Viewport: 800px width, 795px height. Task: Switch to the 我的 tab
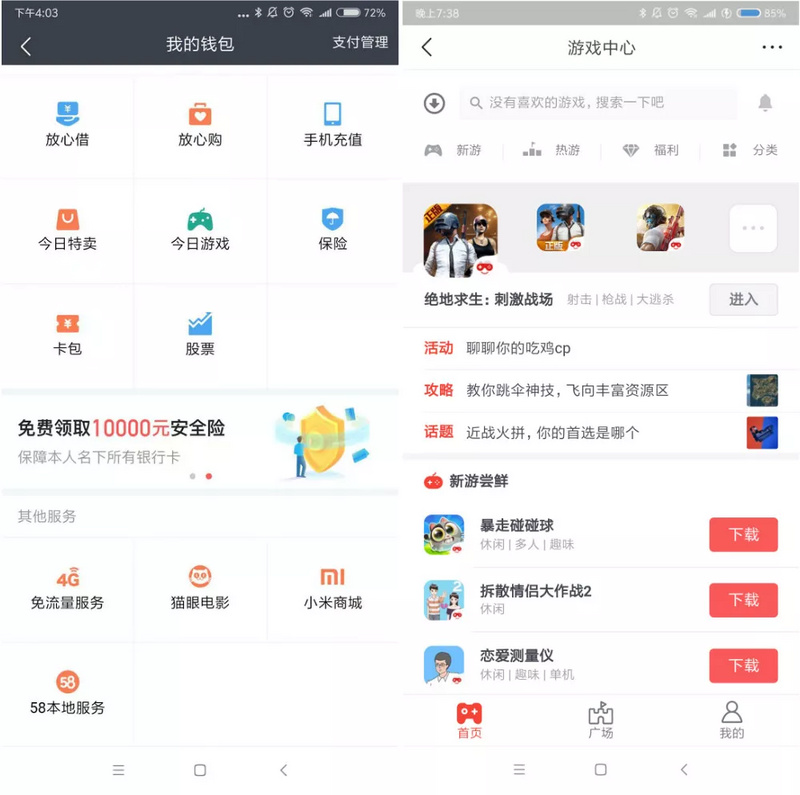tap(732, 720)
